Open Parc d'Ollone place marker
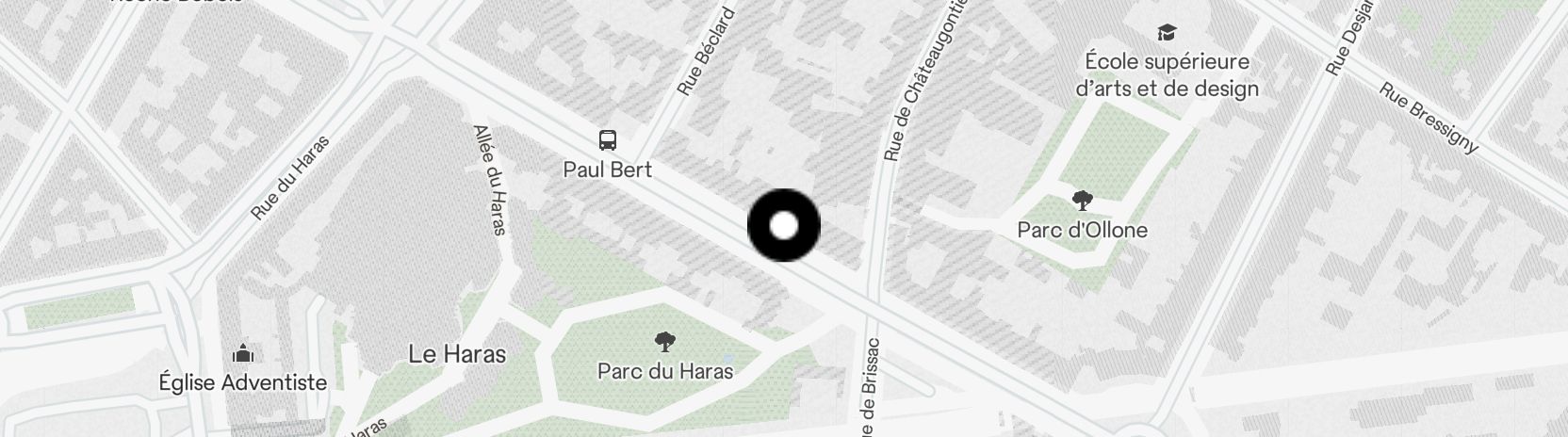This screenshot has height=437, width=1568. tap(1082, 201)
